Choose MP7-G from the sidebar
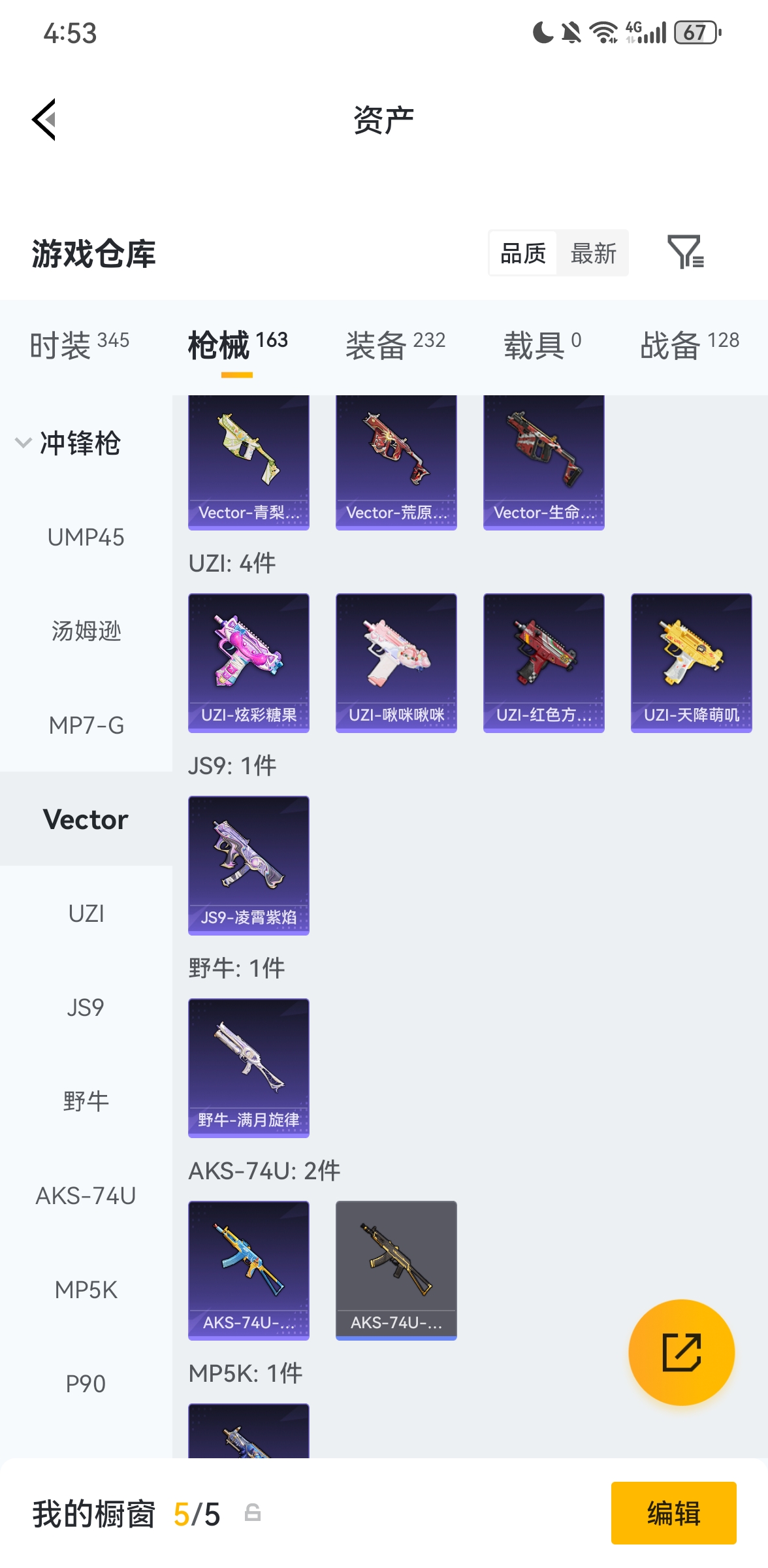Image resolution: width=768 pixels, height=1568 pixels. click(x=86, y=725)
